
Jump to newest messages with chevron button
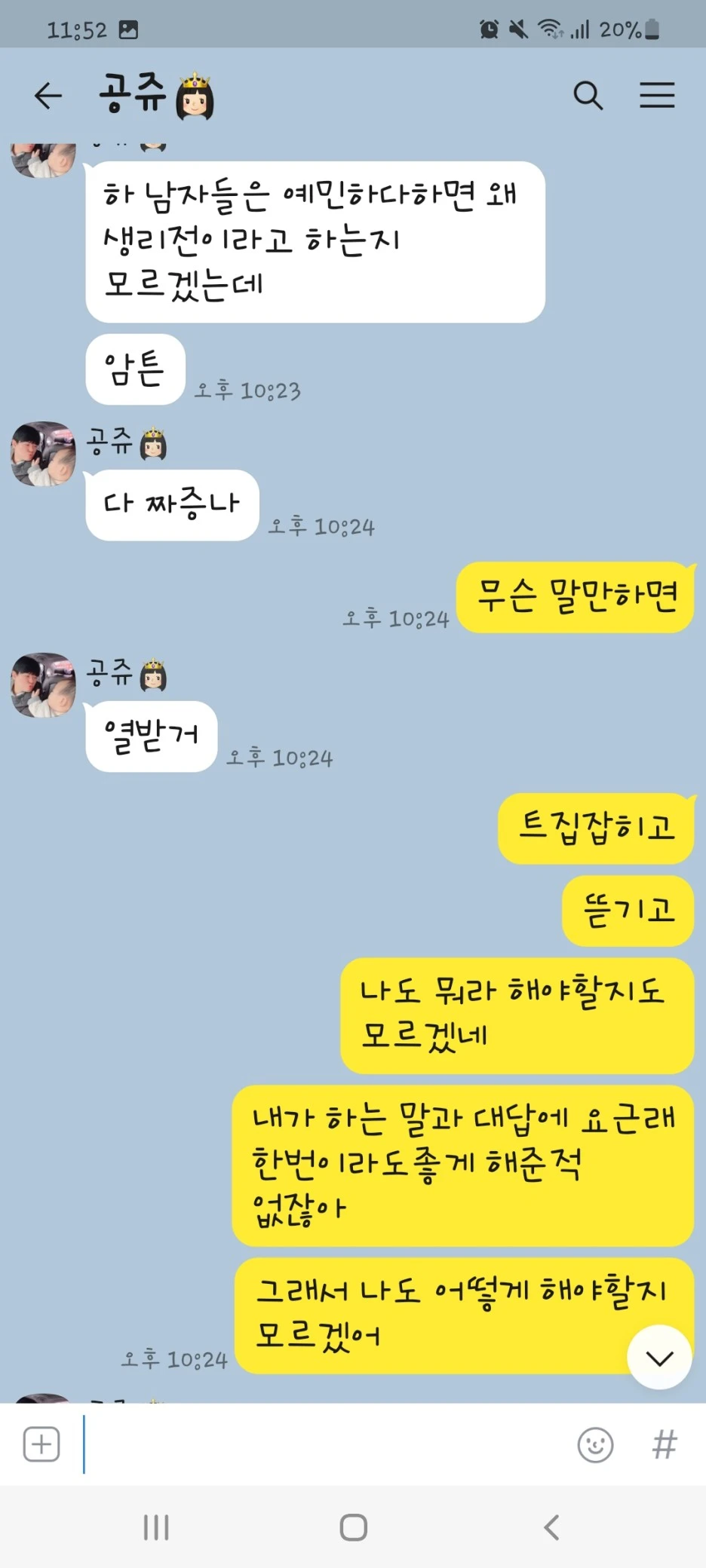(658, 1356)
